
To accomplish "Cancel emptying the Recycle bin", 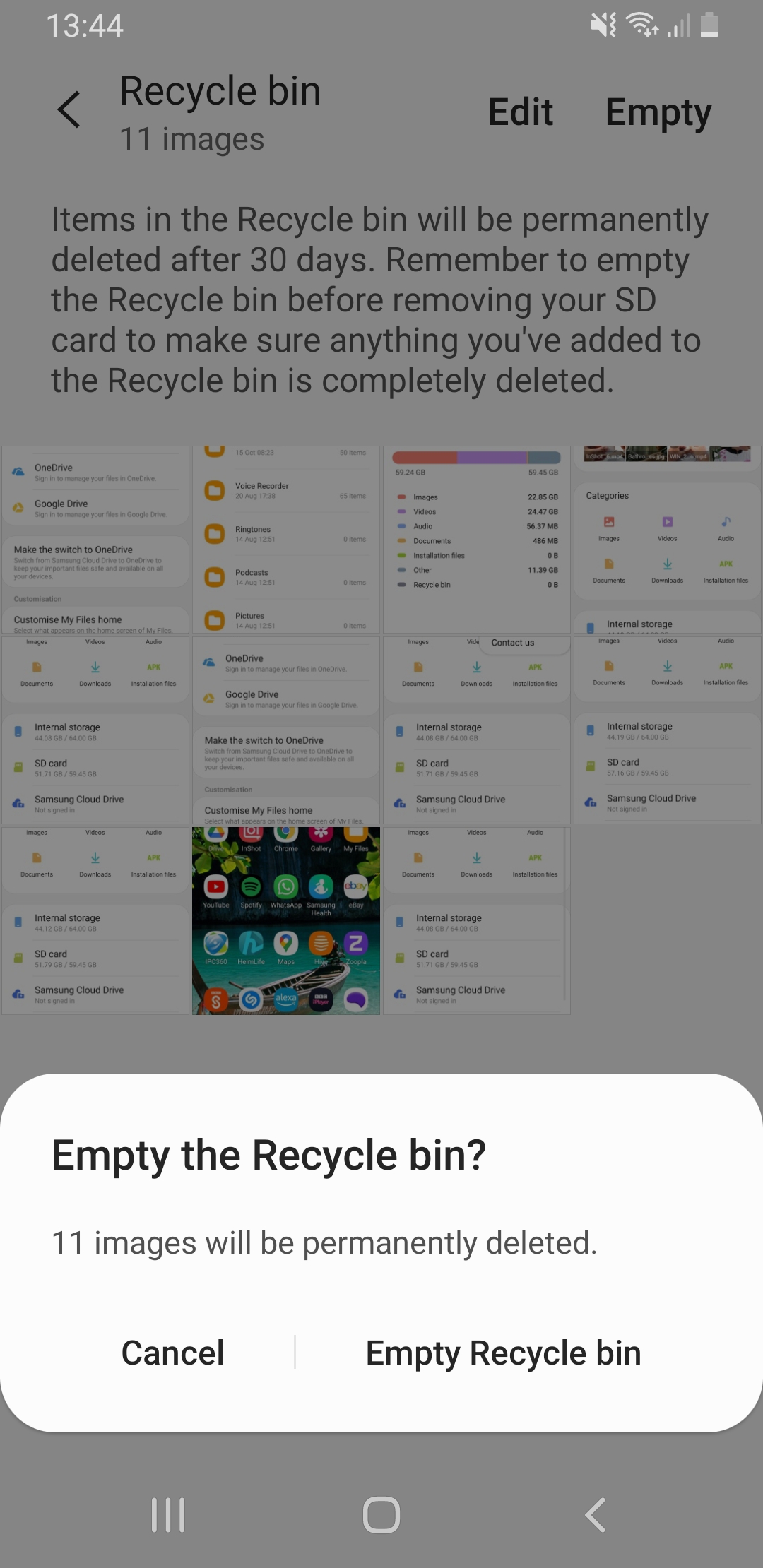I will (x=173, y=1353).
